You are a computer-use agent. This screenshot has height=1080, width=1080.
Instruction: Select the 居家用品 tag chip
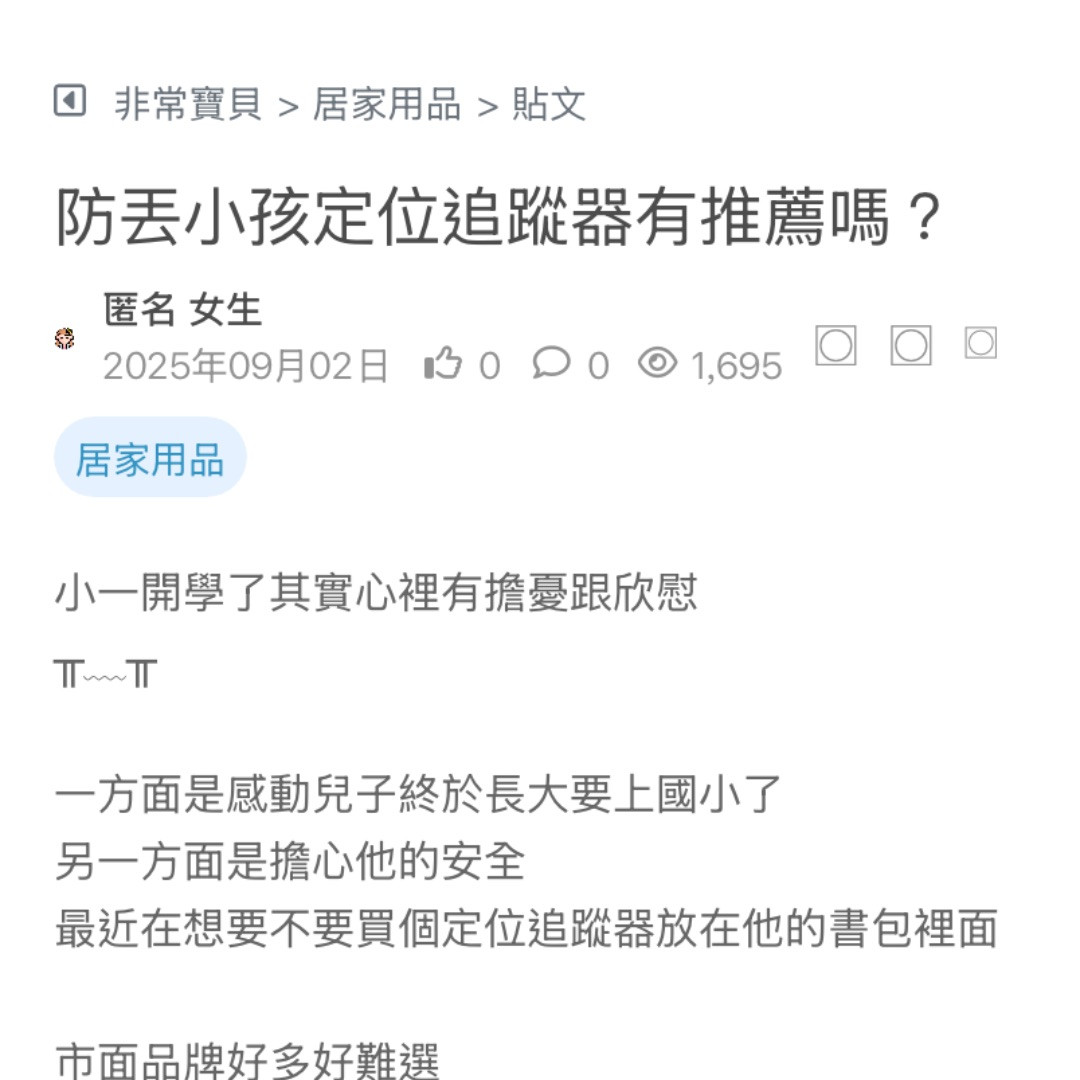pos(150,459)
